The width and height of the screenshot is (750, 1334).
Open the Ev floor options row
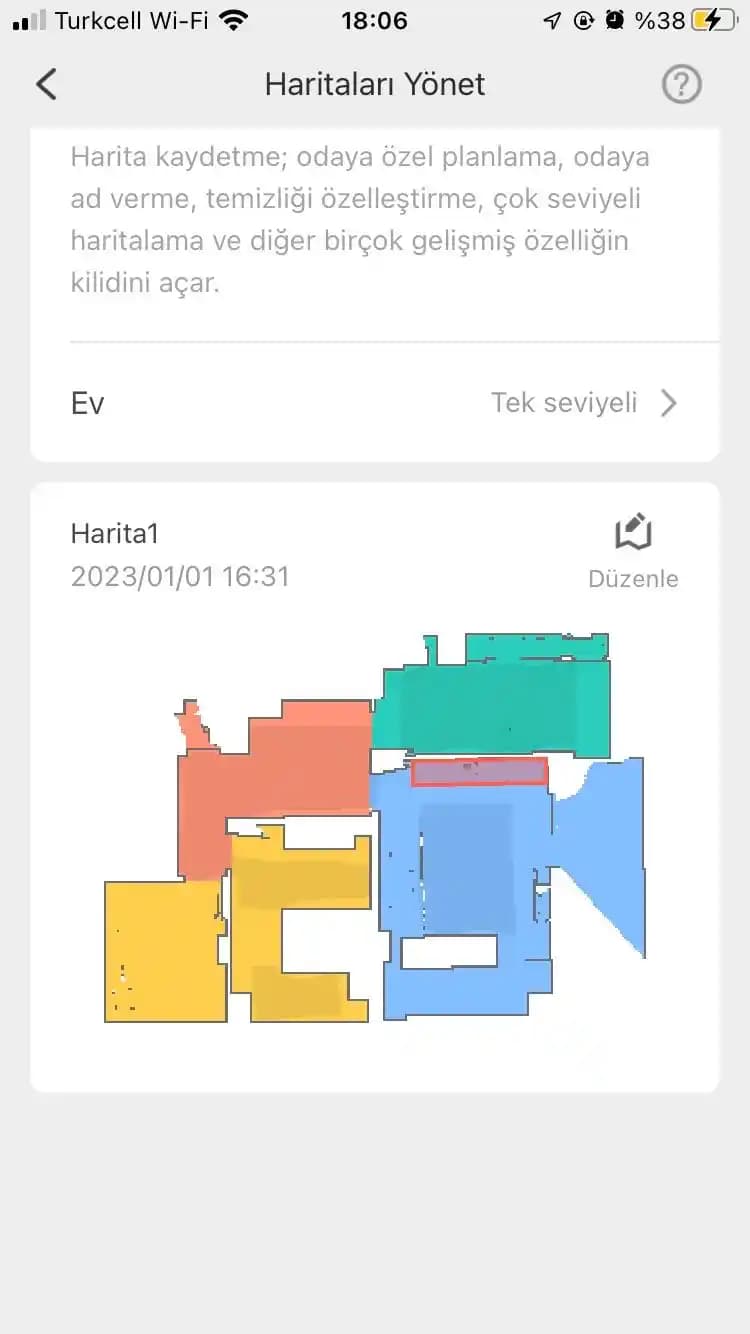click(375, 403)
